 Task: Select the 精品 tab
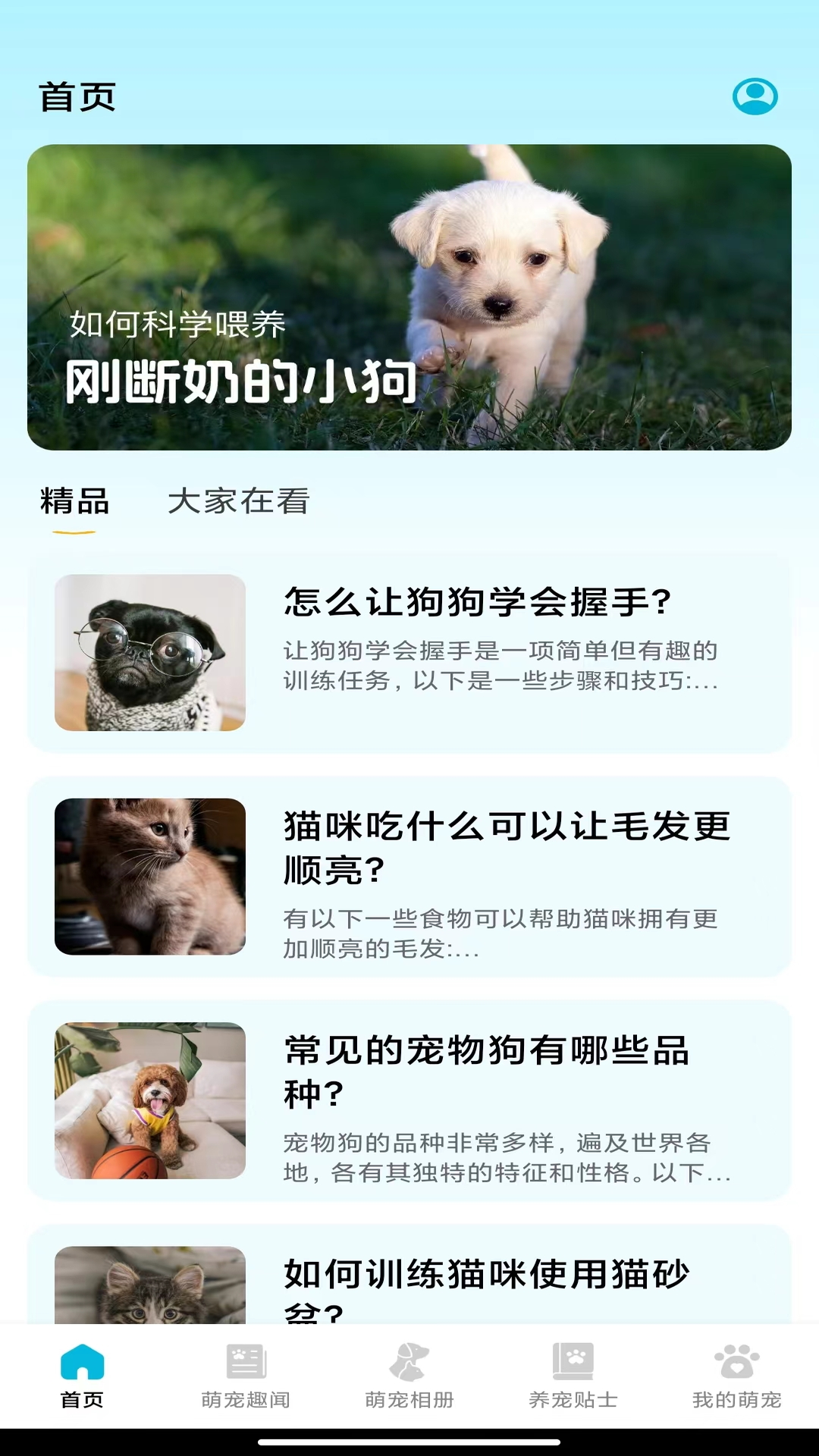[74, 502]
